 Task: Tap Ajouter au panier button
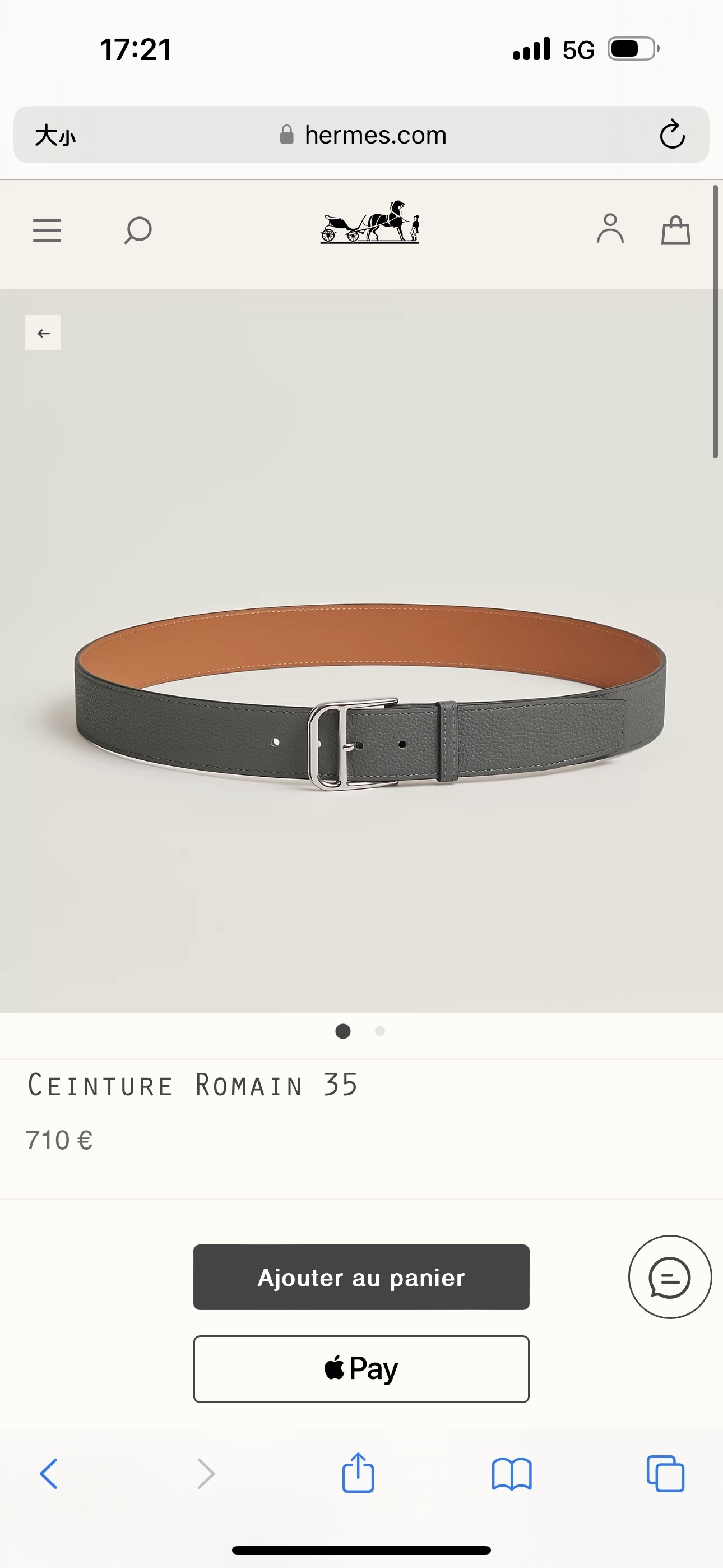pos(361,1278)
